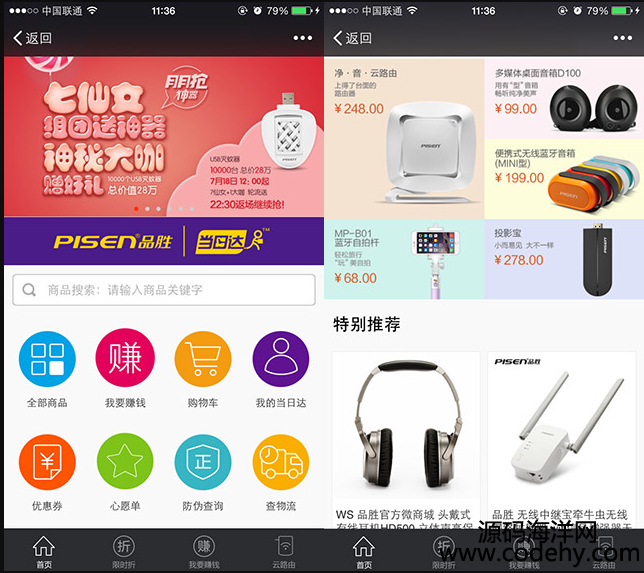Open the WS 品胜 headphone product card
Viewport: 644px width, 573px height.
tap(406, 438)
